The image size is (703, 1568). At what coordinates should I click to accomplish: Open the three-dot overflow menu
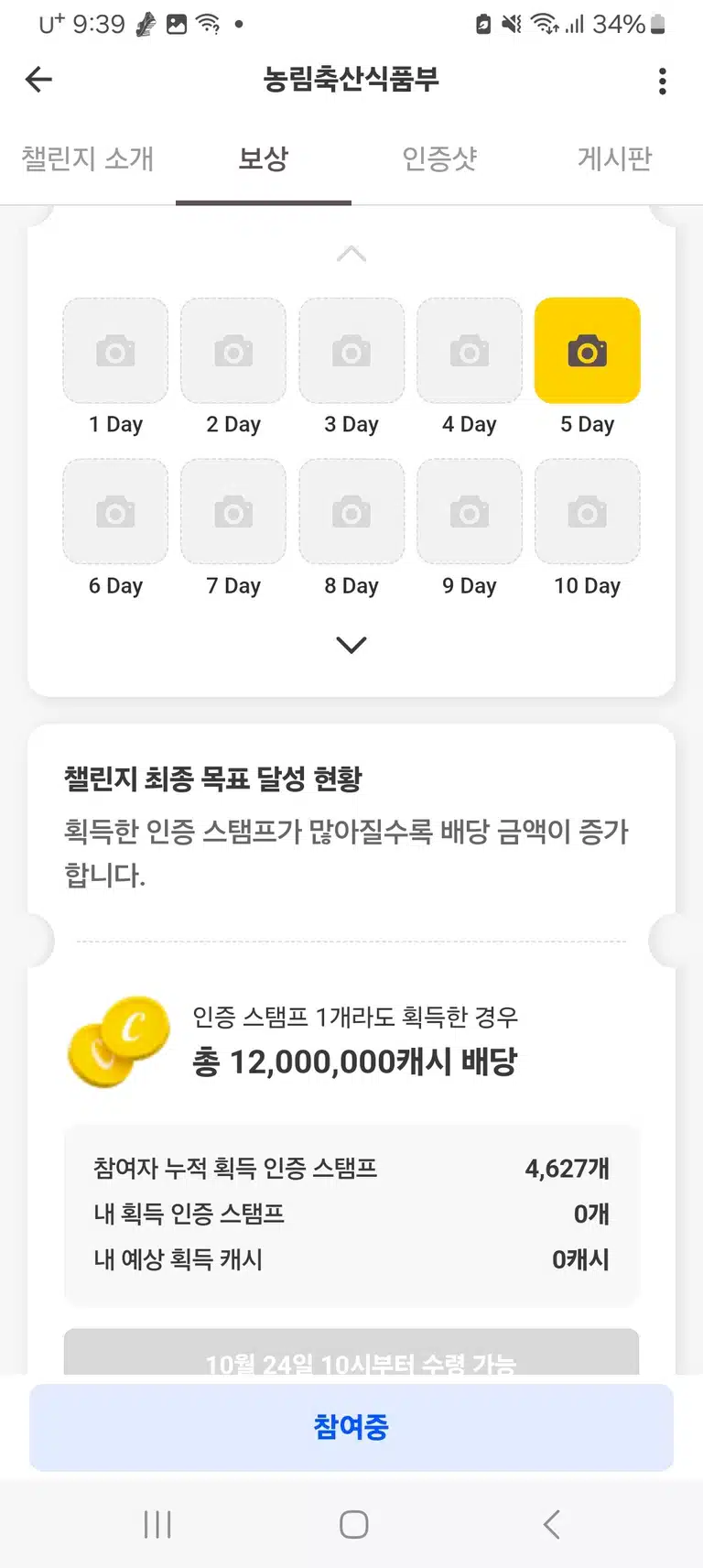pyautogui.click(x=663, y=81)
